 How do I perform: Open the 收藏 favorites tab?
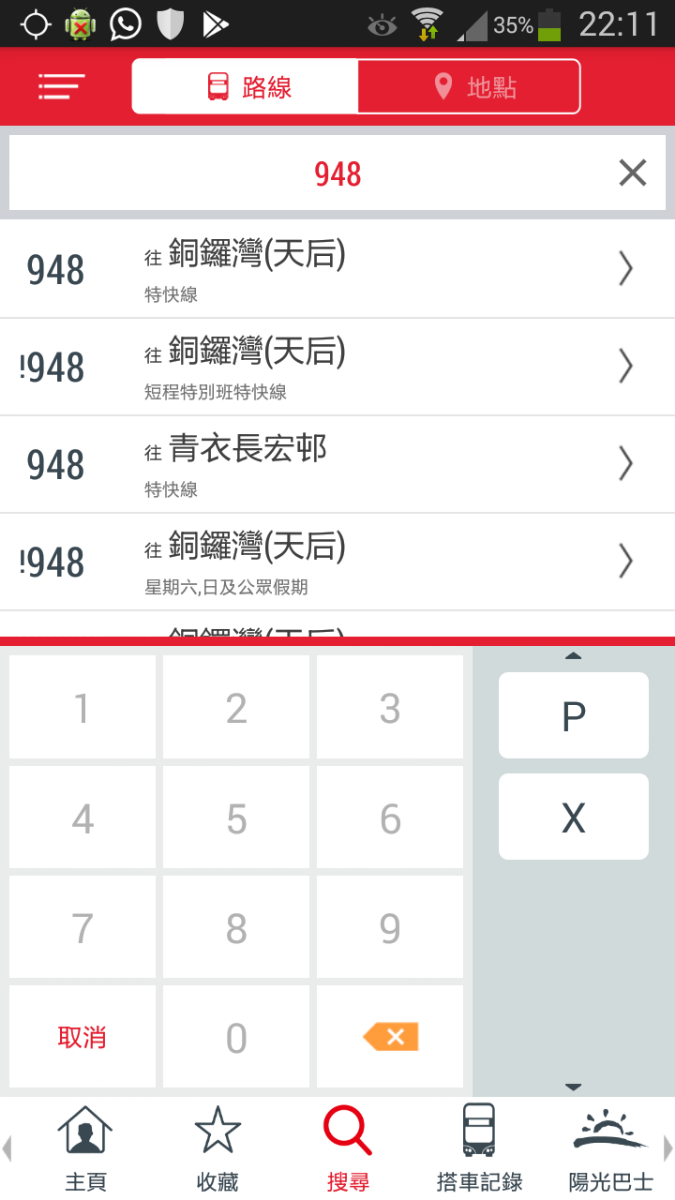pos(217,1148)
